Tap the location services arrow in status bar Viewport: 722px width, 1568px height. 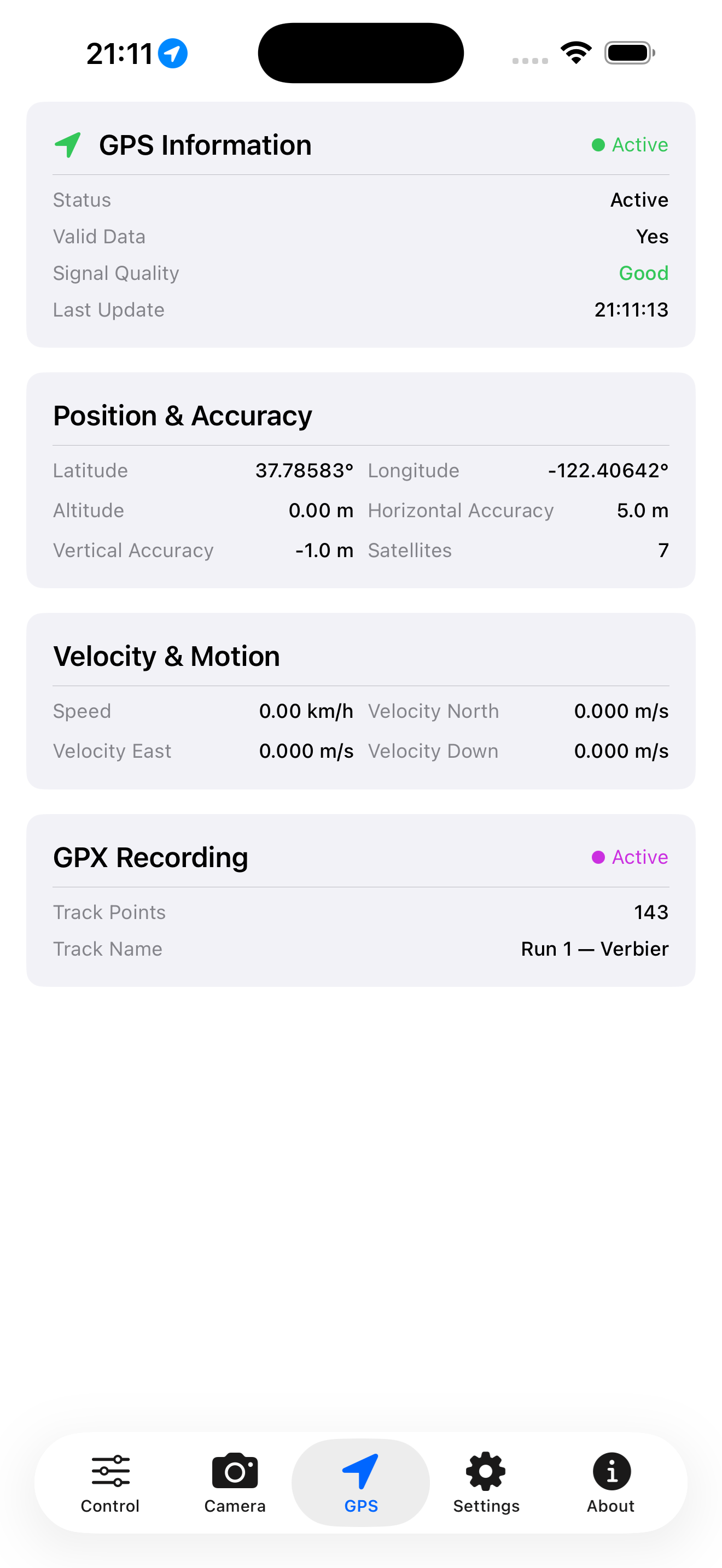tap(172, 52)
